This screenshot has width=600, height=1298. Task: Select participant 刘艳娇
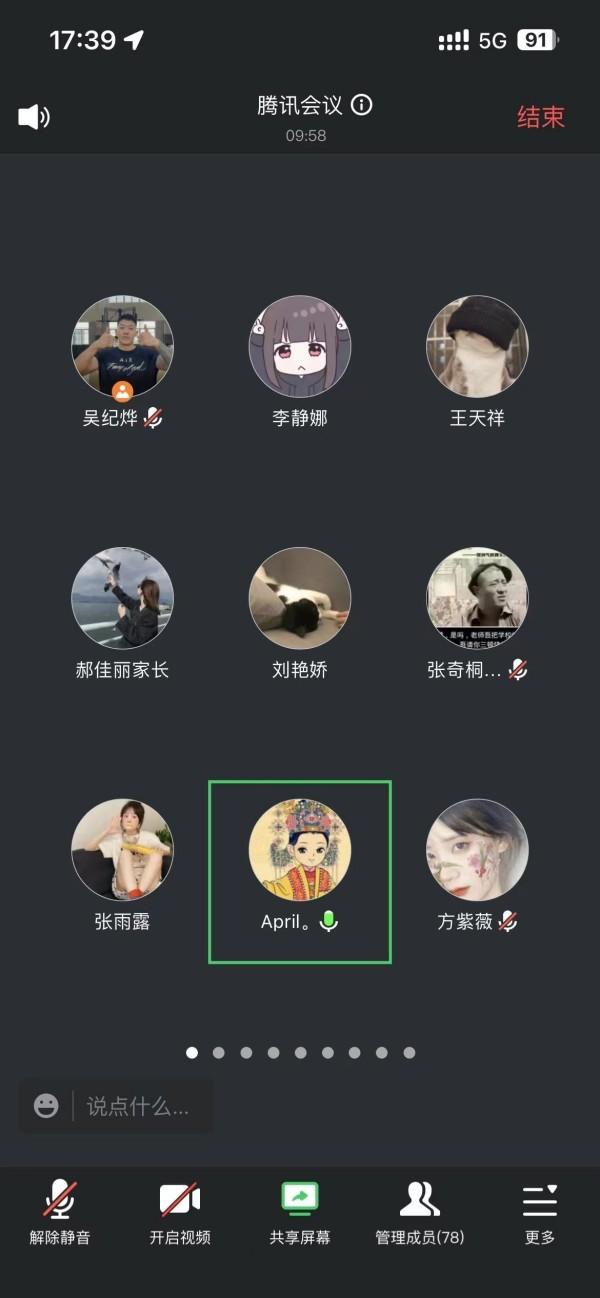pos(300,598)
